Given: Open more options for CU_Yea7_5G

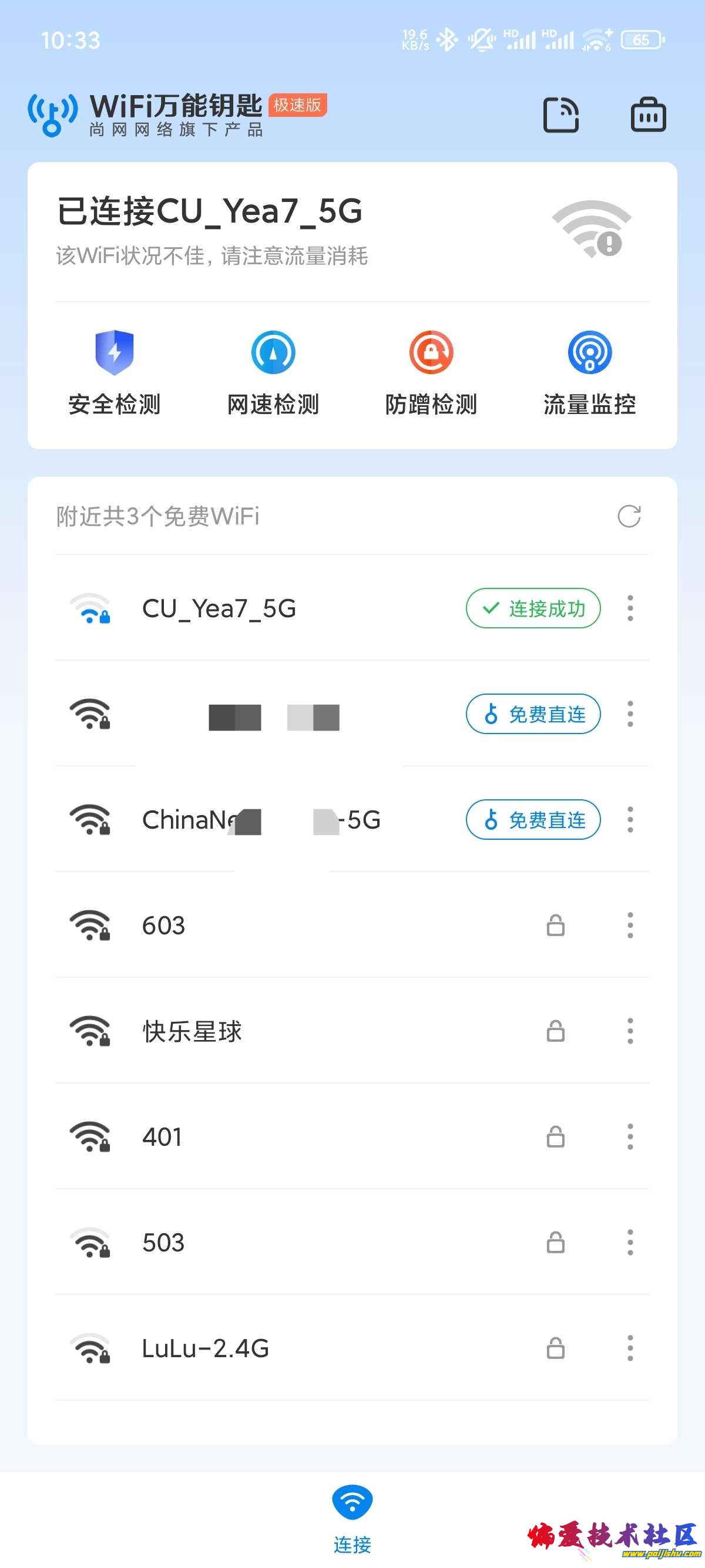Looking at the screenshot, I should [630, 608].
